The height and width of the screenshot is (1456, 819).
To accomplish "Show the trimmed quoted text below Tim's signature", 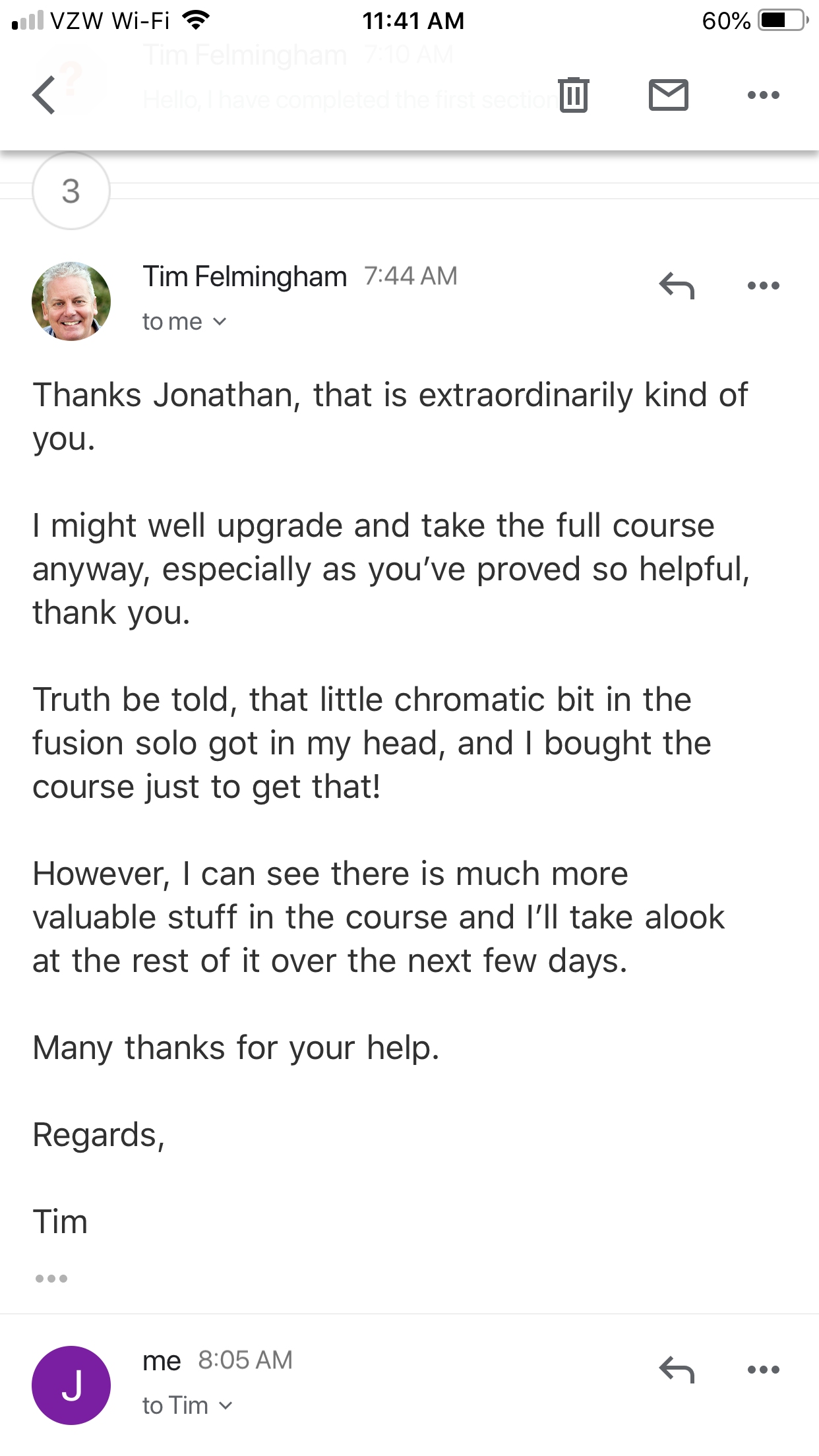I will coord(51,1279).
